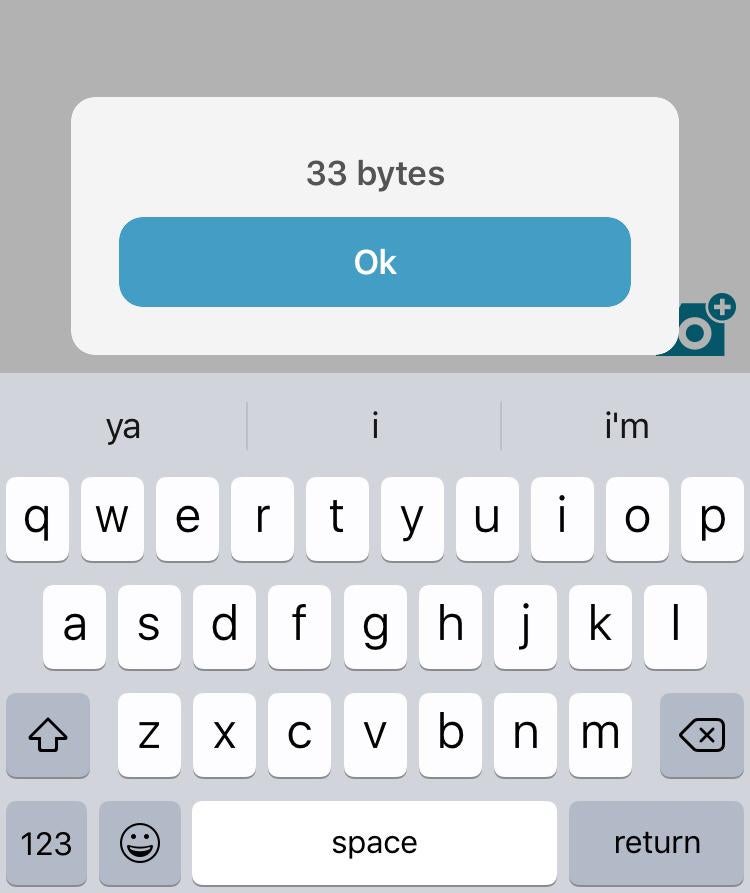
Task: Tap the space bar
Action: click(374, 842)
